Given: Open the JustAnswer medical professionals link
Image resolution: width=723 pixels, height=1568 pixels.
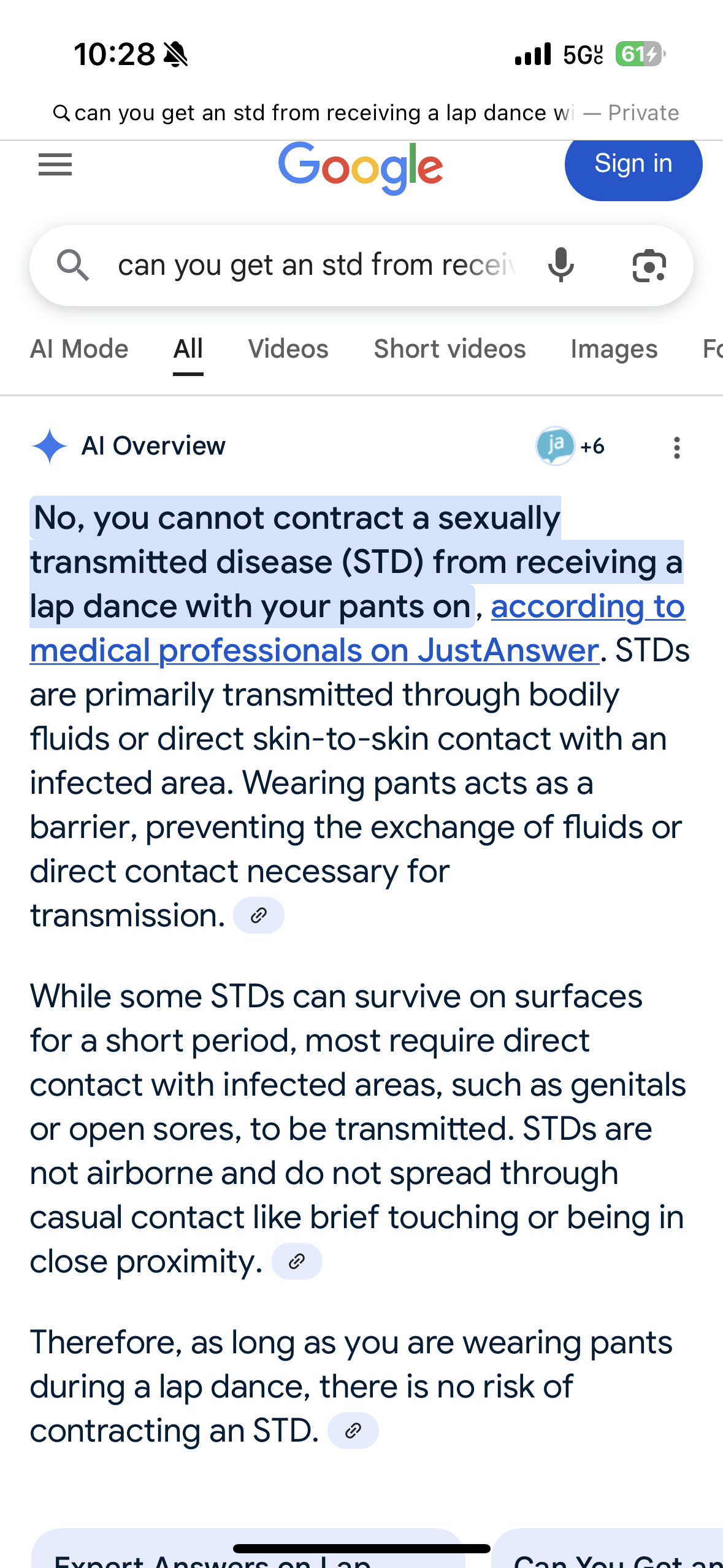Looking at the screenshot, I should 358,628.
